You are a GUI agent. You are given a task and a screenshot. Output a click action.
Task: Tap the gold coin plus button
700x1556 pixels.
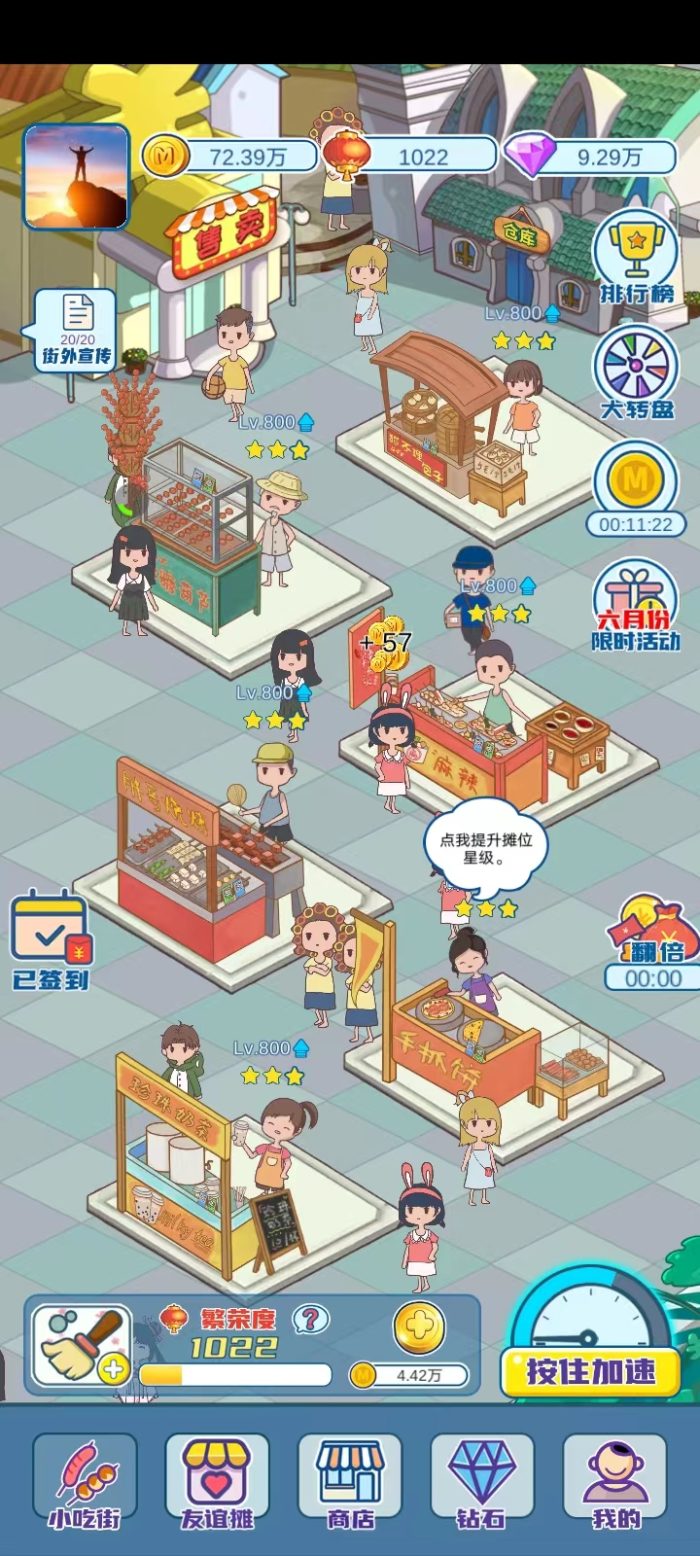pyautogui.click(x=419, y=1329)
